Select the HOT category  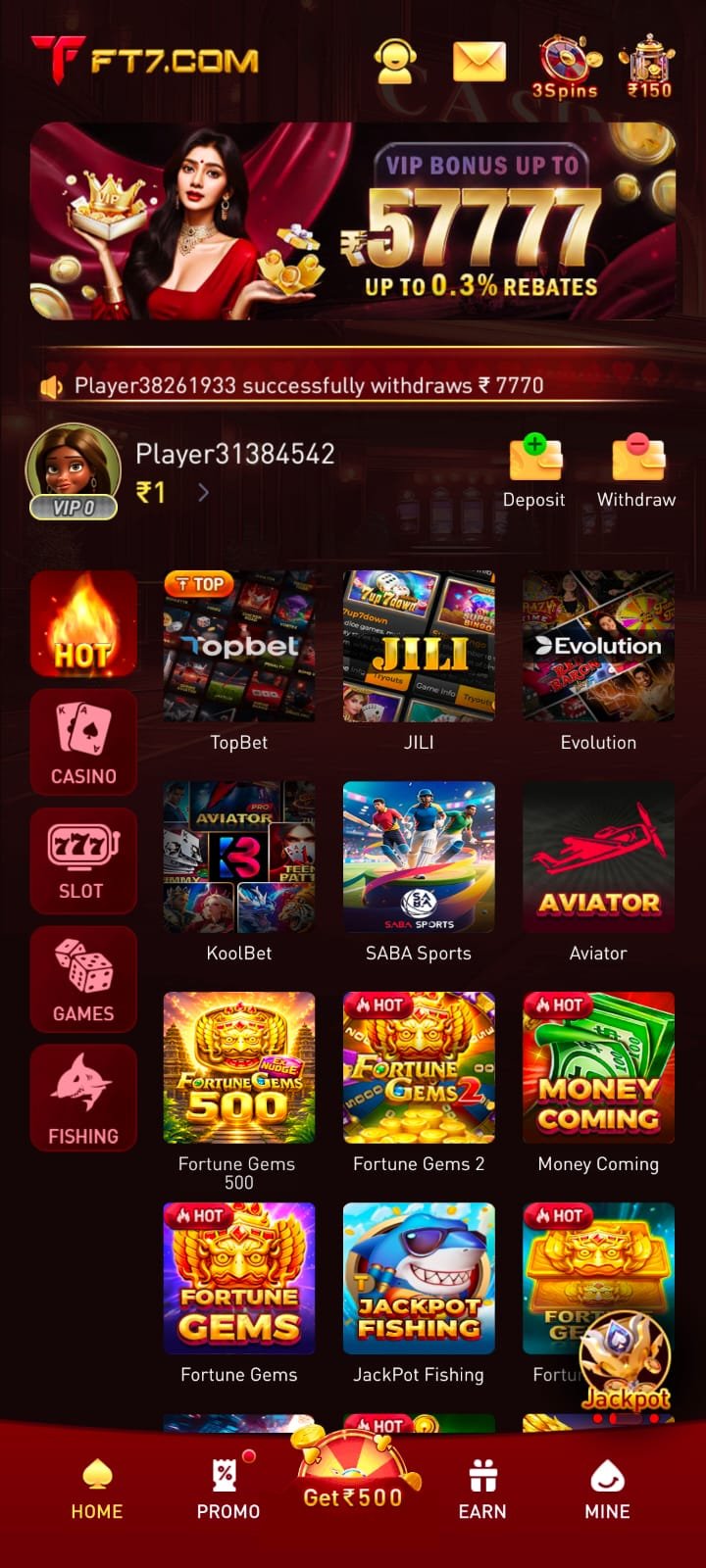click(x=83, y=624)
